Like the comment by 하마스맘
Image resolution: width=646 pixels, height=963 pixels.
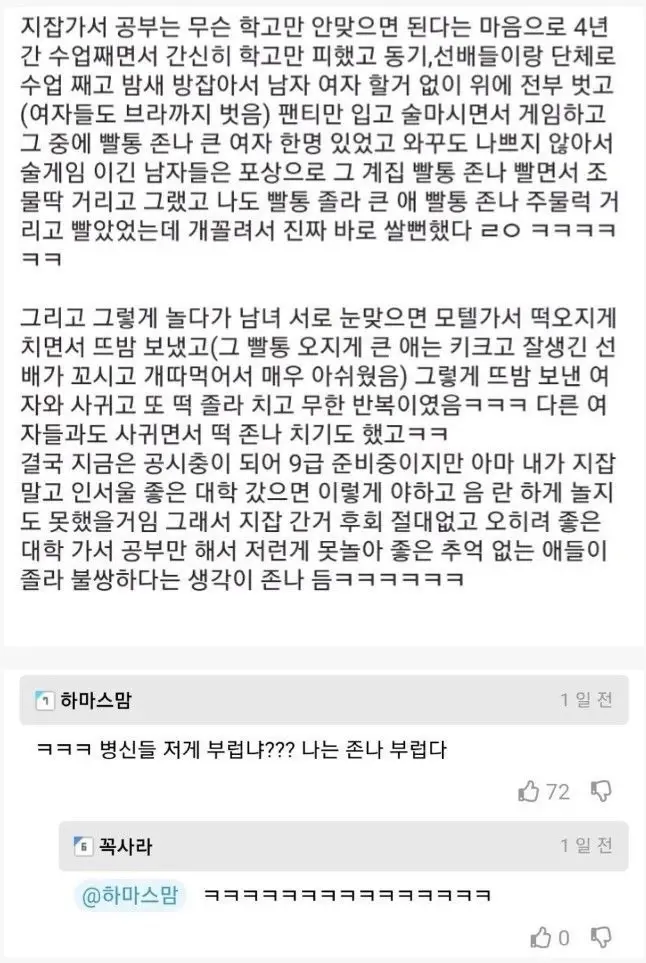(x=529, y=791)
